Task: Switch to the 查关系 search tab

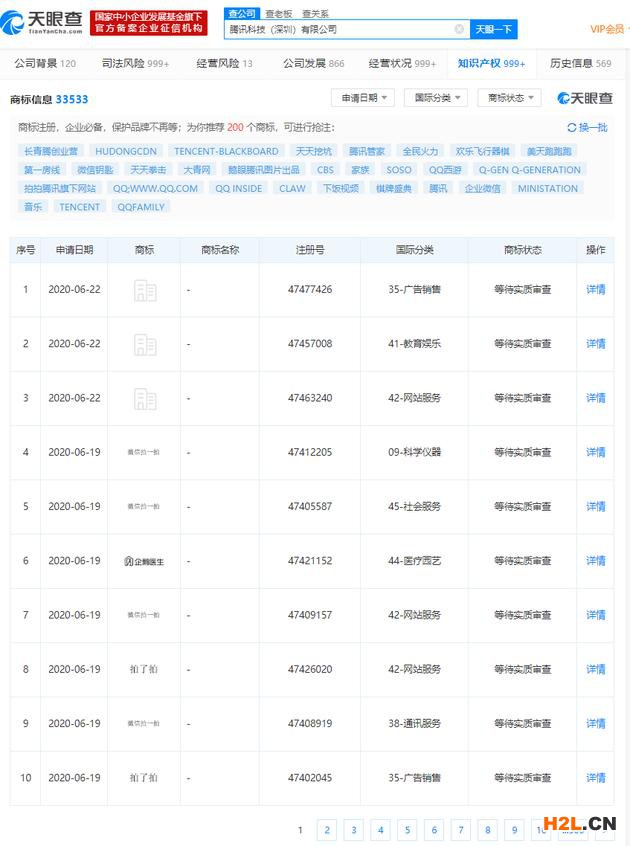Action: point(315,14)
